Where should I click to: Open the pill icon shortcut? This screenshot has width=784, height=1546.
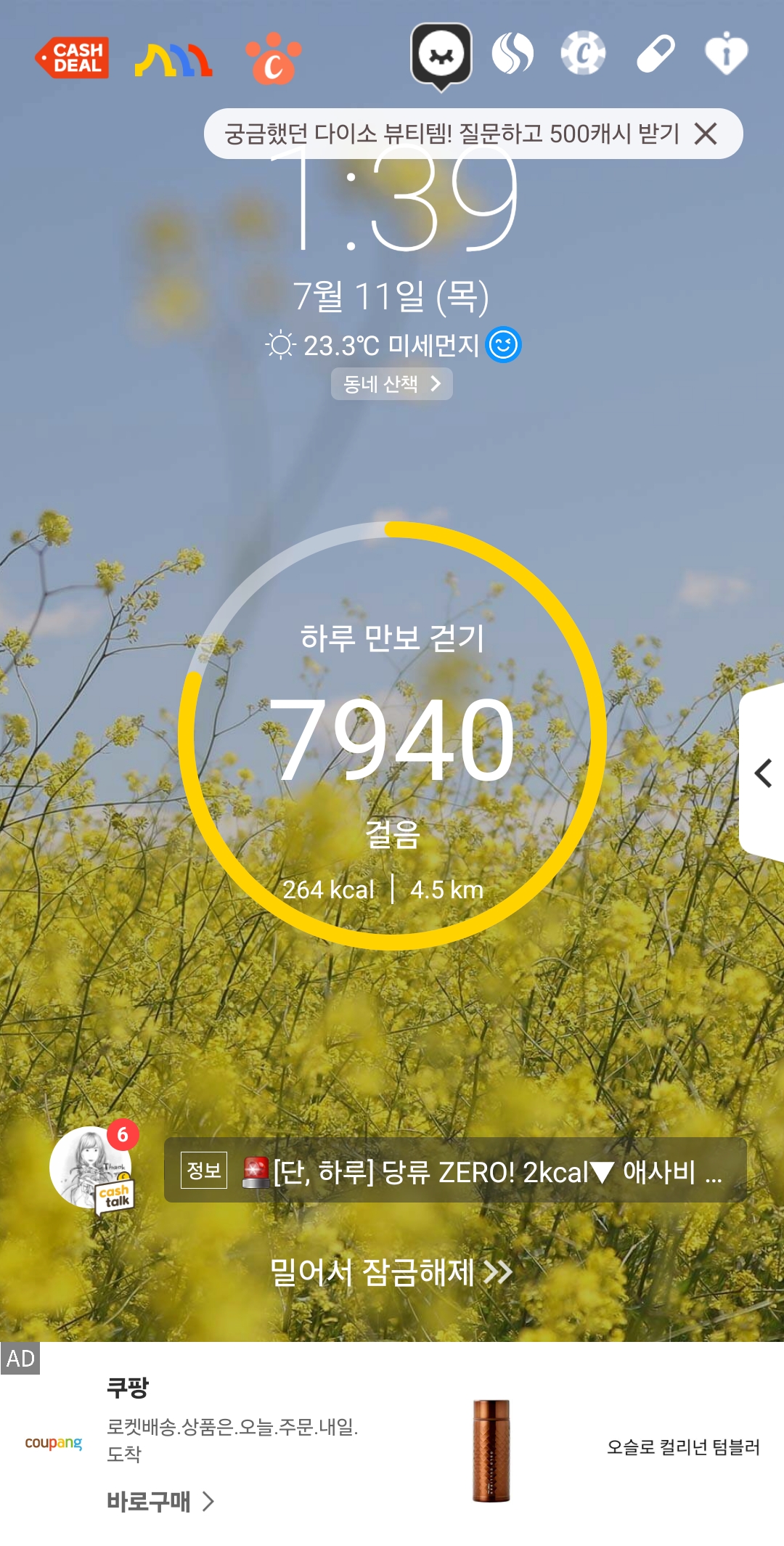656,54
